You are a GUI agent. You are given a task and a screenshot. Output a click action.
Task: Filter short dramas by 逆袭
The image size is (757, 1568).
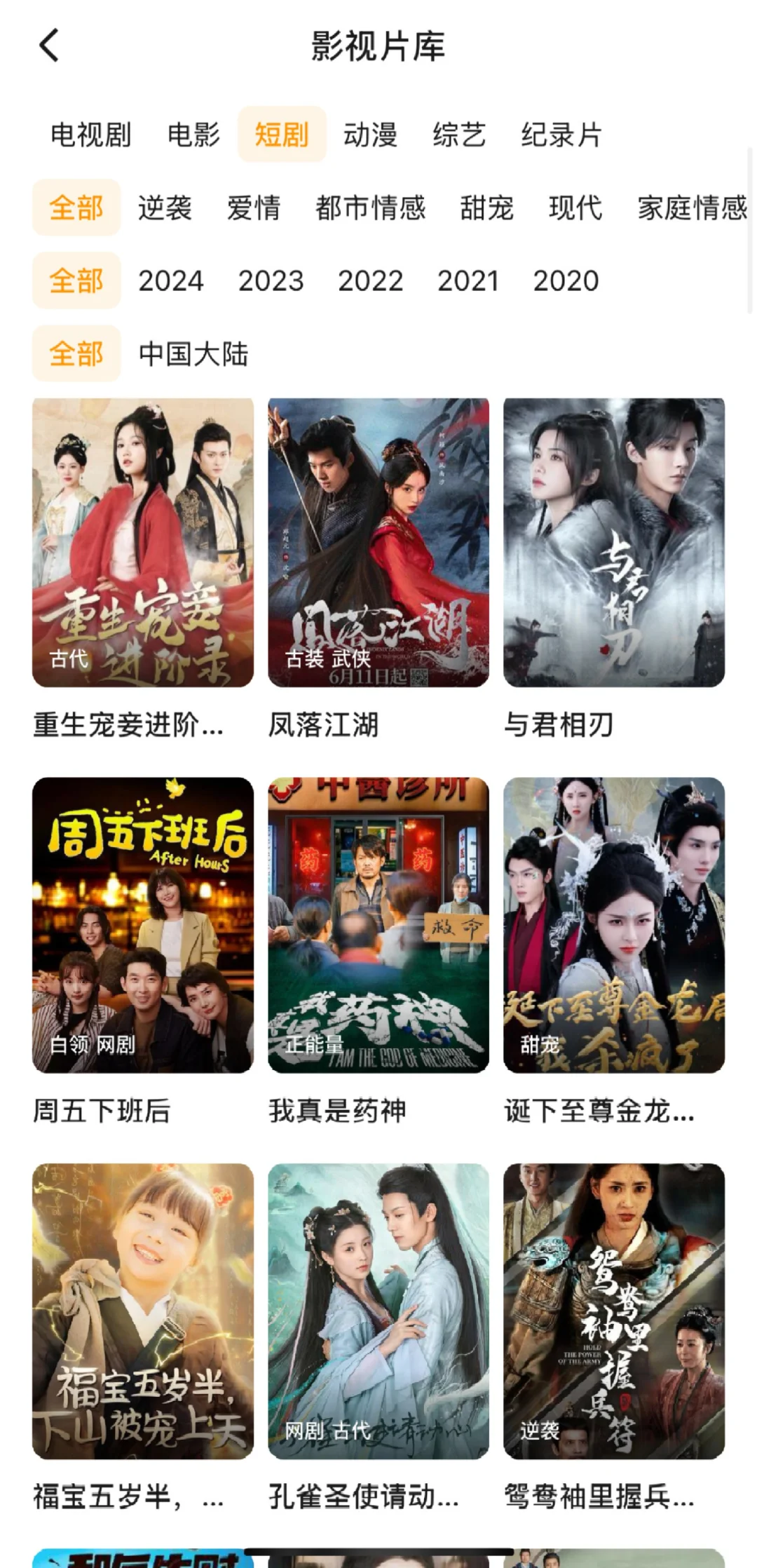(165, 208)
